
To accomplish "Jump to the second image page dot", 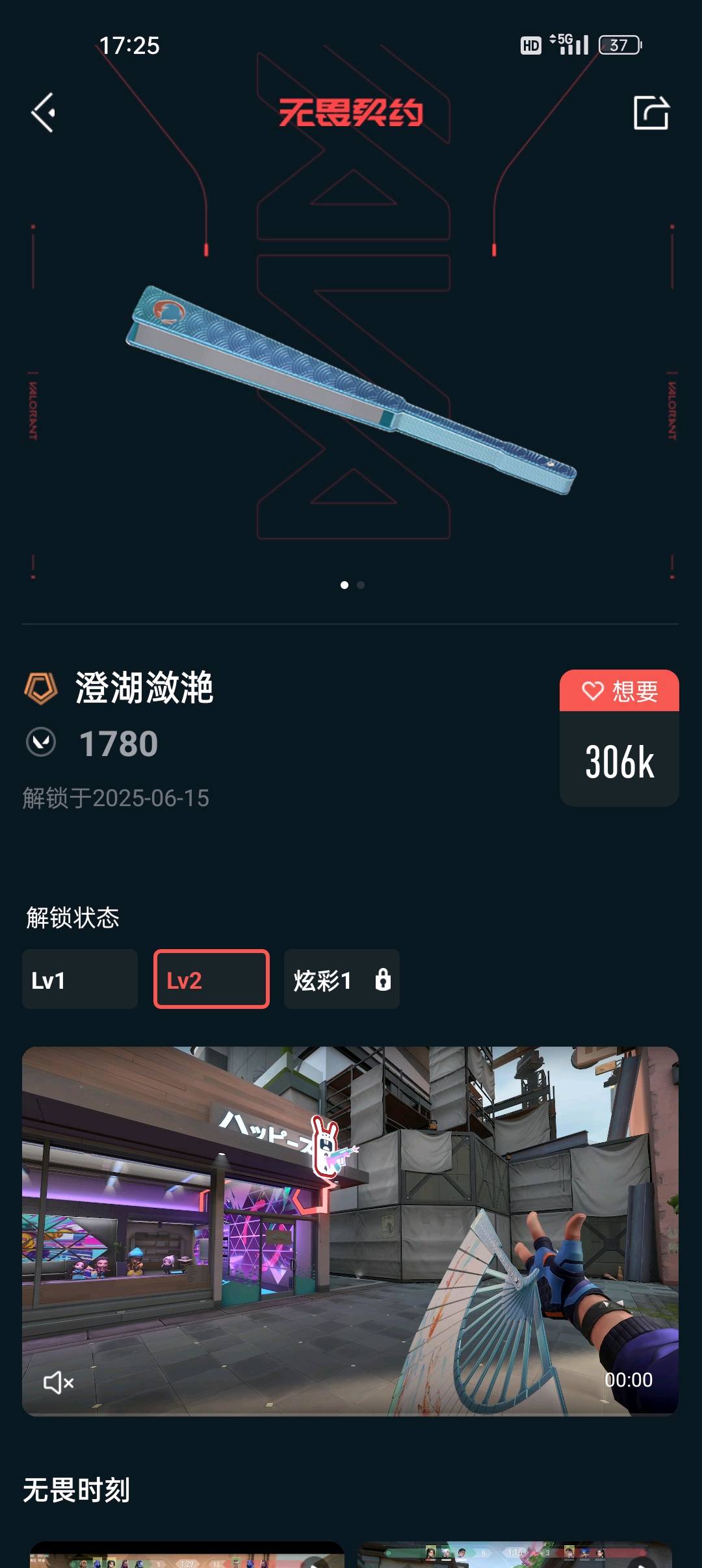I will [x=361, y=585].
